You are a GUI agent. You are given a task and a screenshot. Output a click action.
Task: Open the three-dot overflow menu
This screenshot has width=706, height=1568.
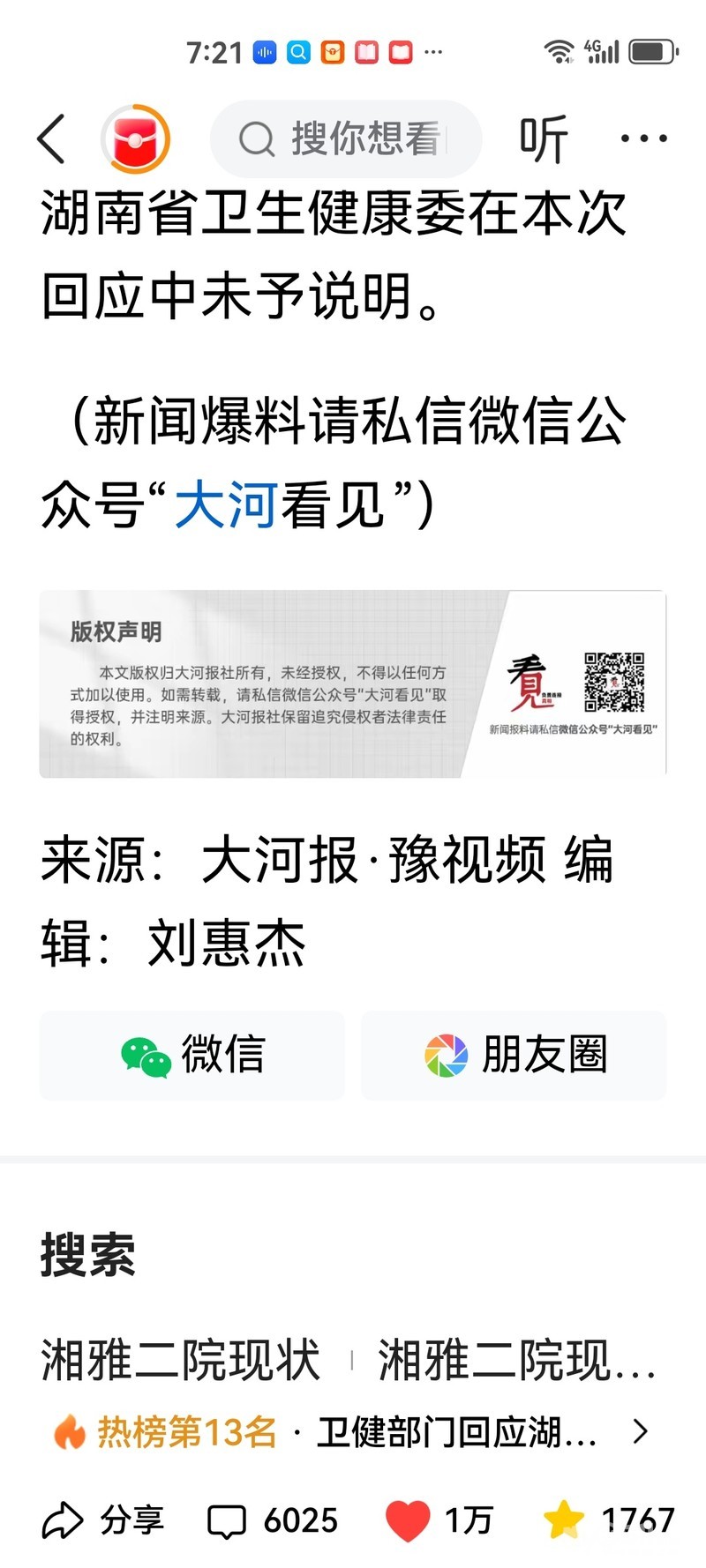pos(643,138)
